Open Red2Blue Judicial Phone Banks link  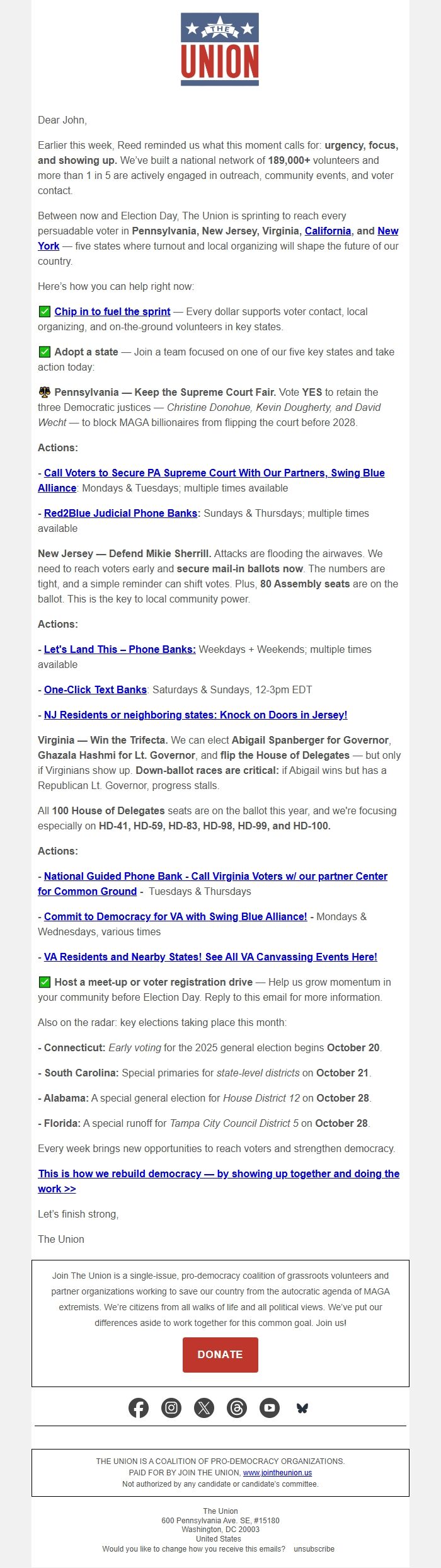pyautogui.click(x=120, y=513)
